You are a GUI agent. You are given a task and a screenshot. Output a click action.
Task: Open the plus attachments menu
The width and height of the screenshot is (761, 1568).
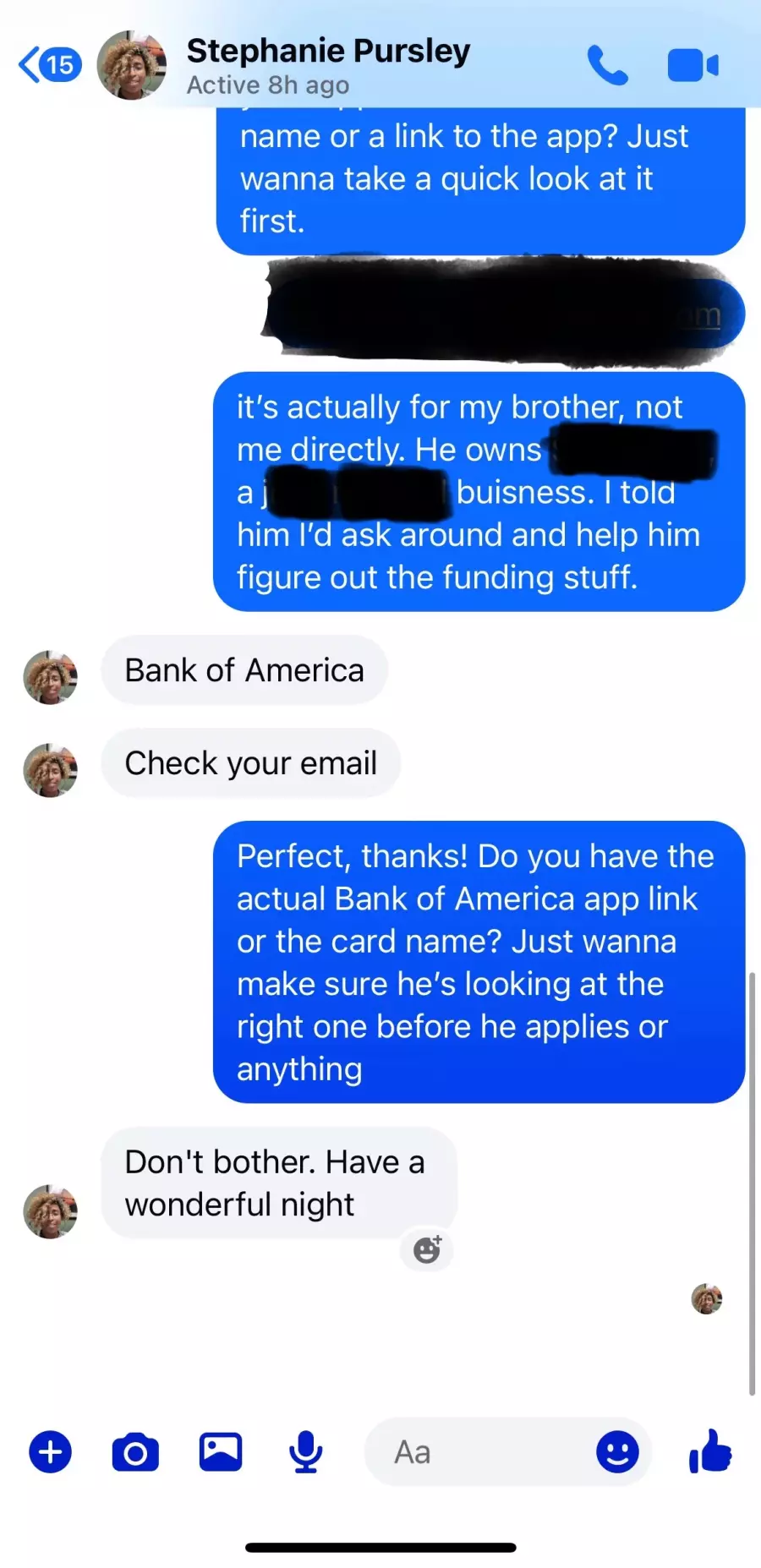(x=51, y=1452)
